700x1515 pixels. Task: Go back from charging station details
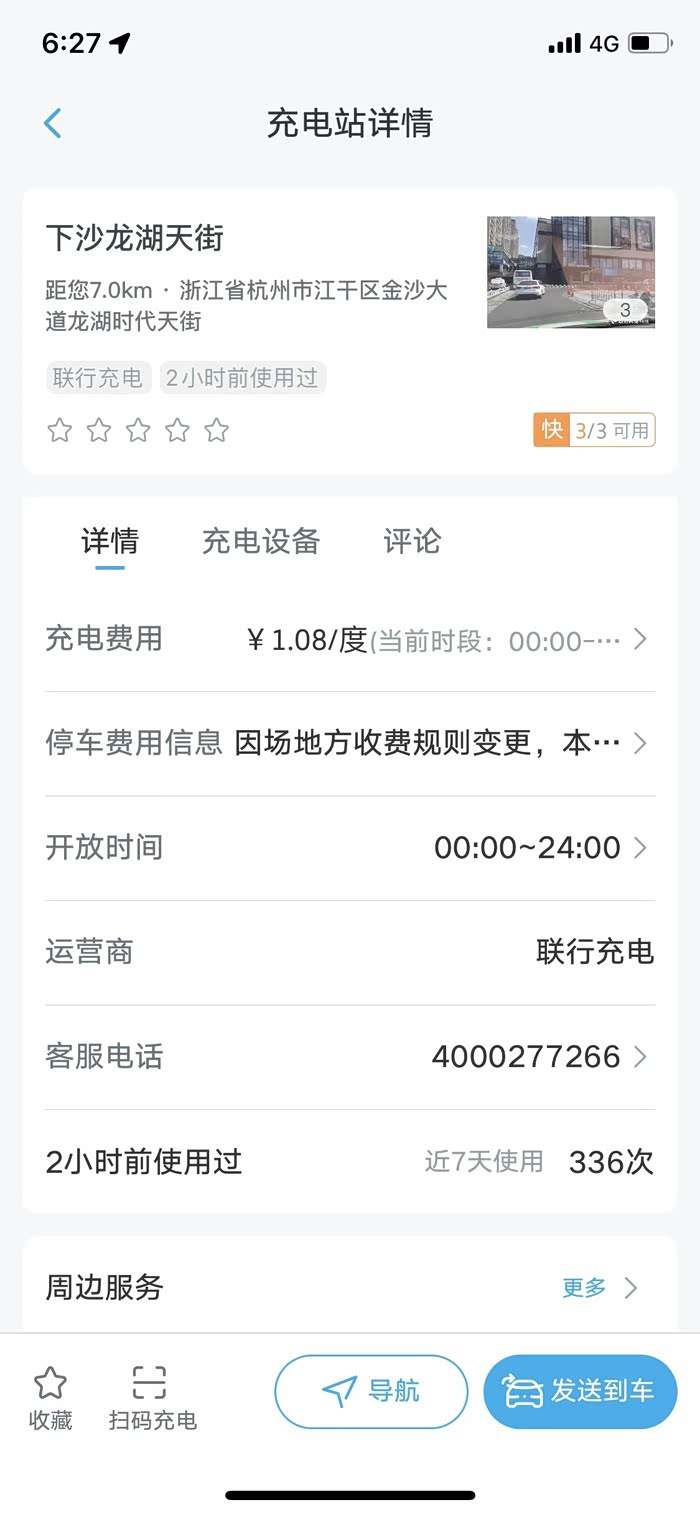pyautogui.click(x=53, y=123)
